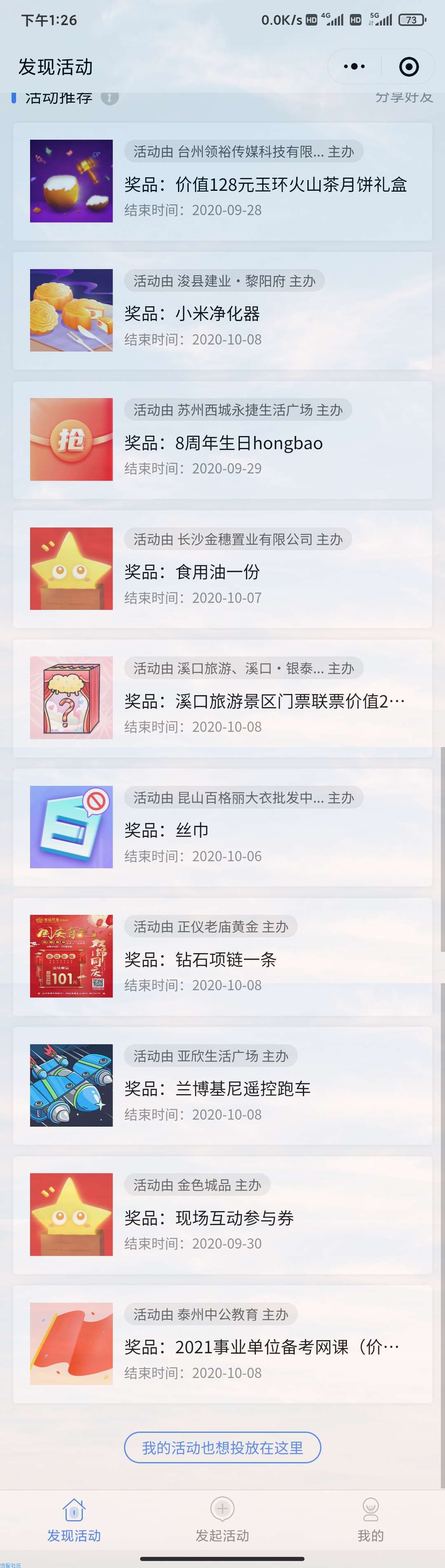445x1568 pixels.
Task: View the 溪口旅游景区门票 activity
Action: coord(223,698)
